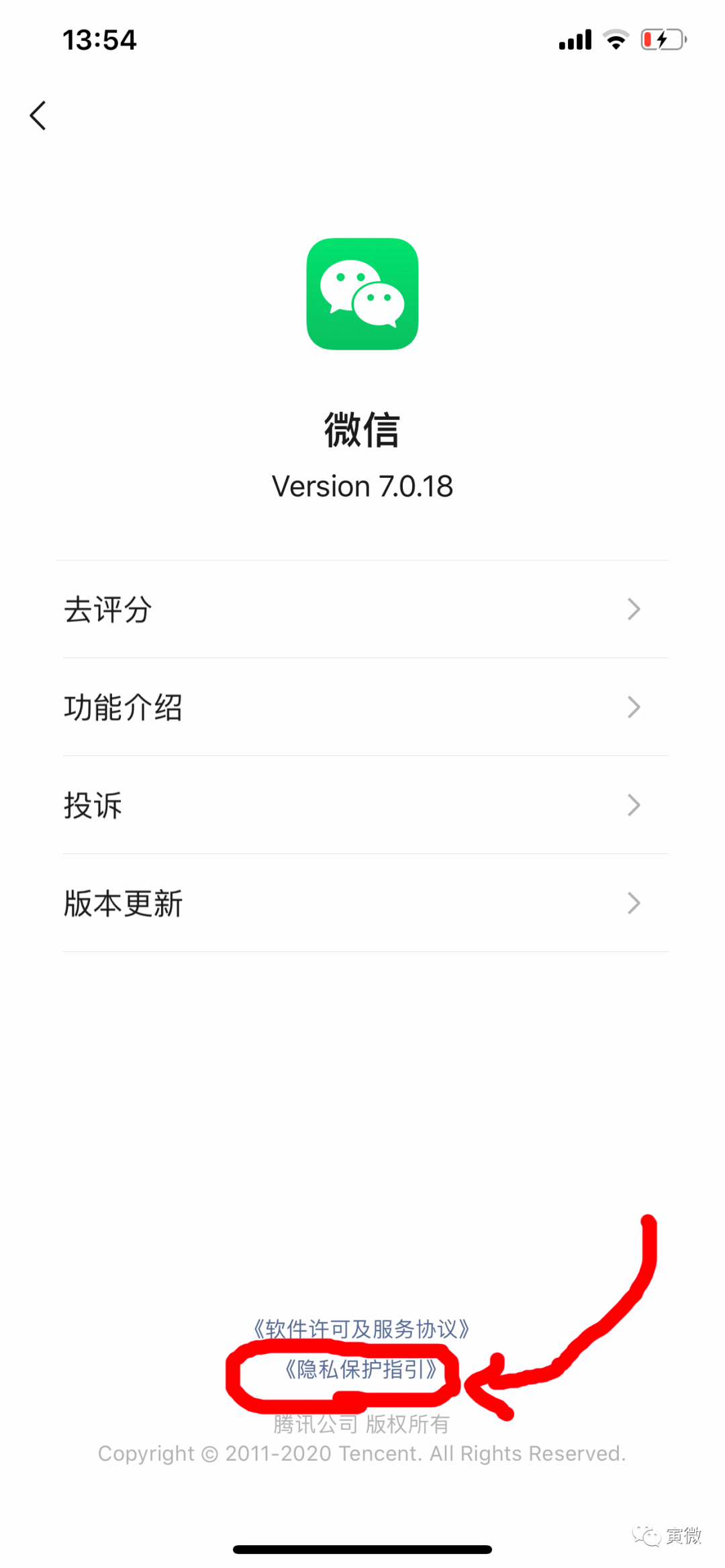The width and height of the screenshot is (725, 1568).
Task: Open the 隐私保护指引 privacy link
Action: pos(361,1369)
